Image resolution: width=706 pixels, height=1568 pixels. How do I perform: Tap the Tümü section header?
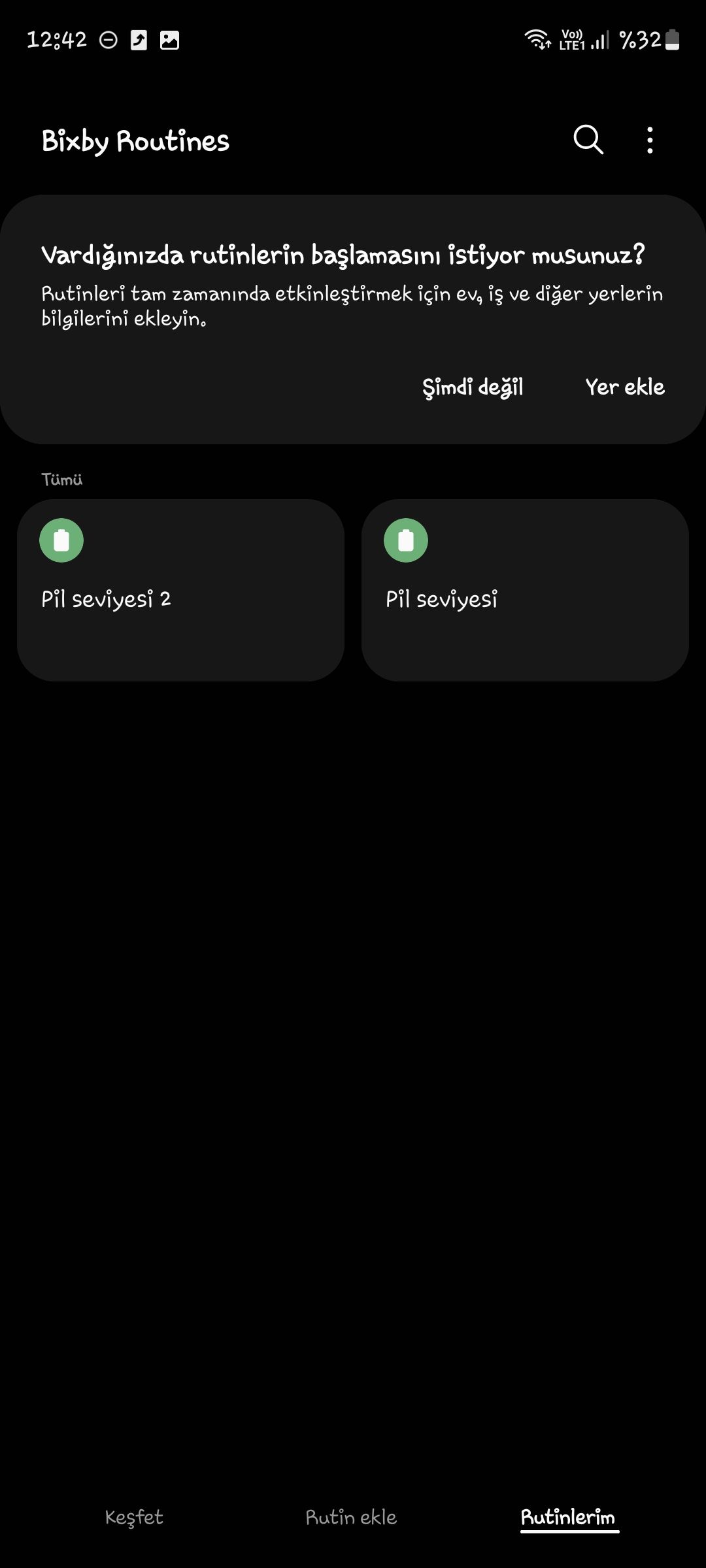pyautogui.click(x=61, y=478)
